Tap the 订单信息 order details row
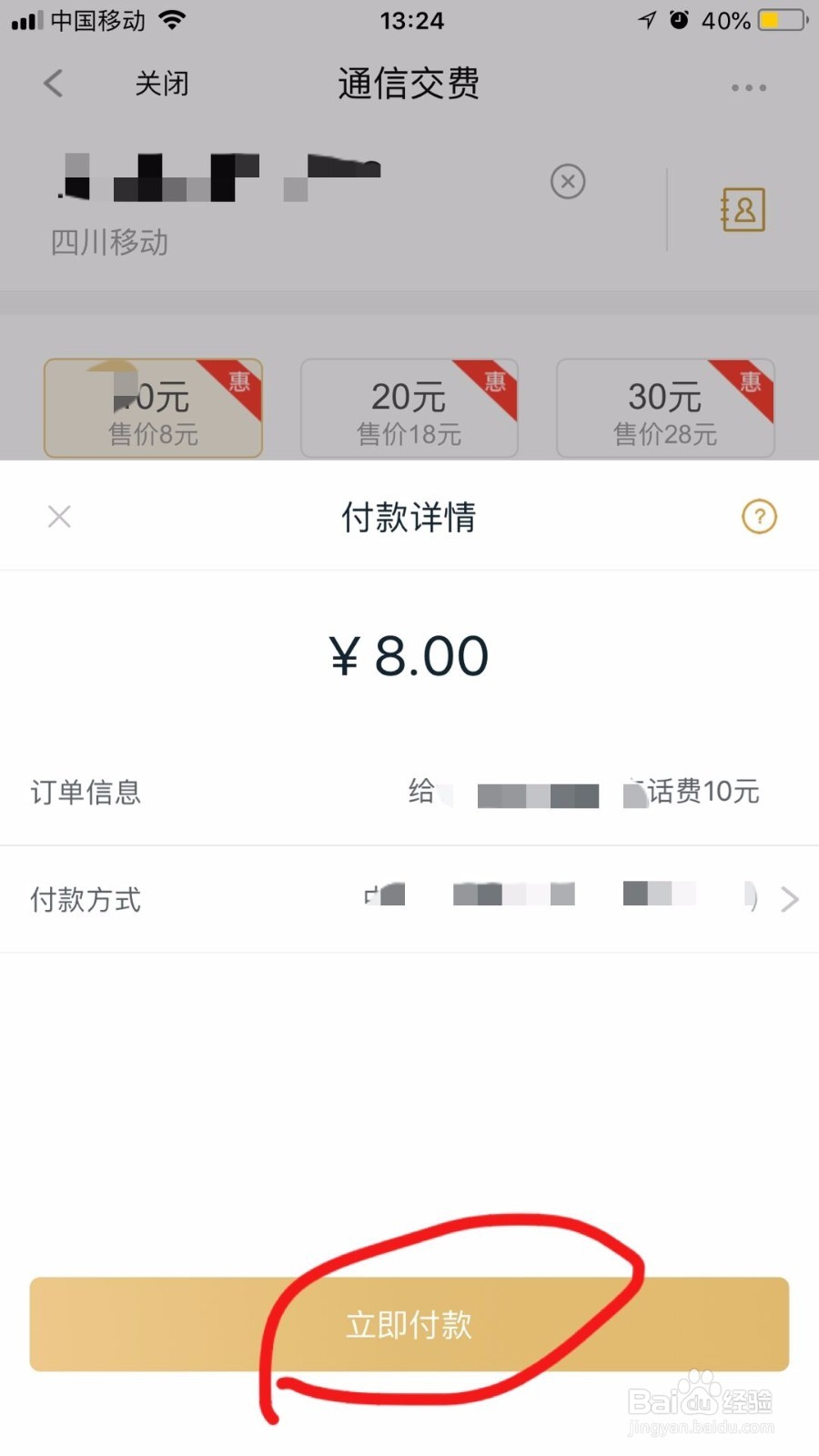Screen dimensions: 819x1456 pyautogui.click(x=409, y=793)
